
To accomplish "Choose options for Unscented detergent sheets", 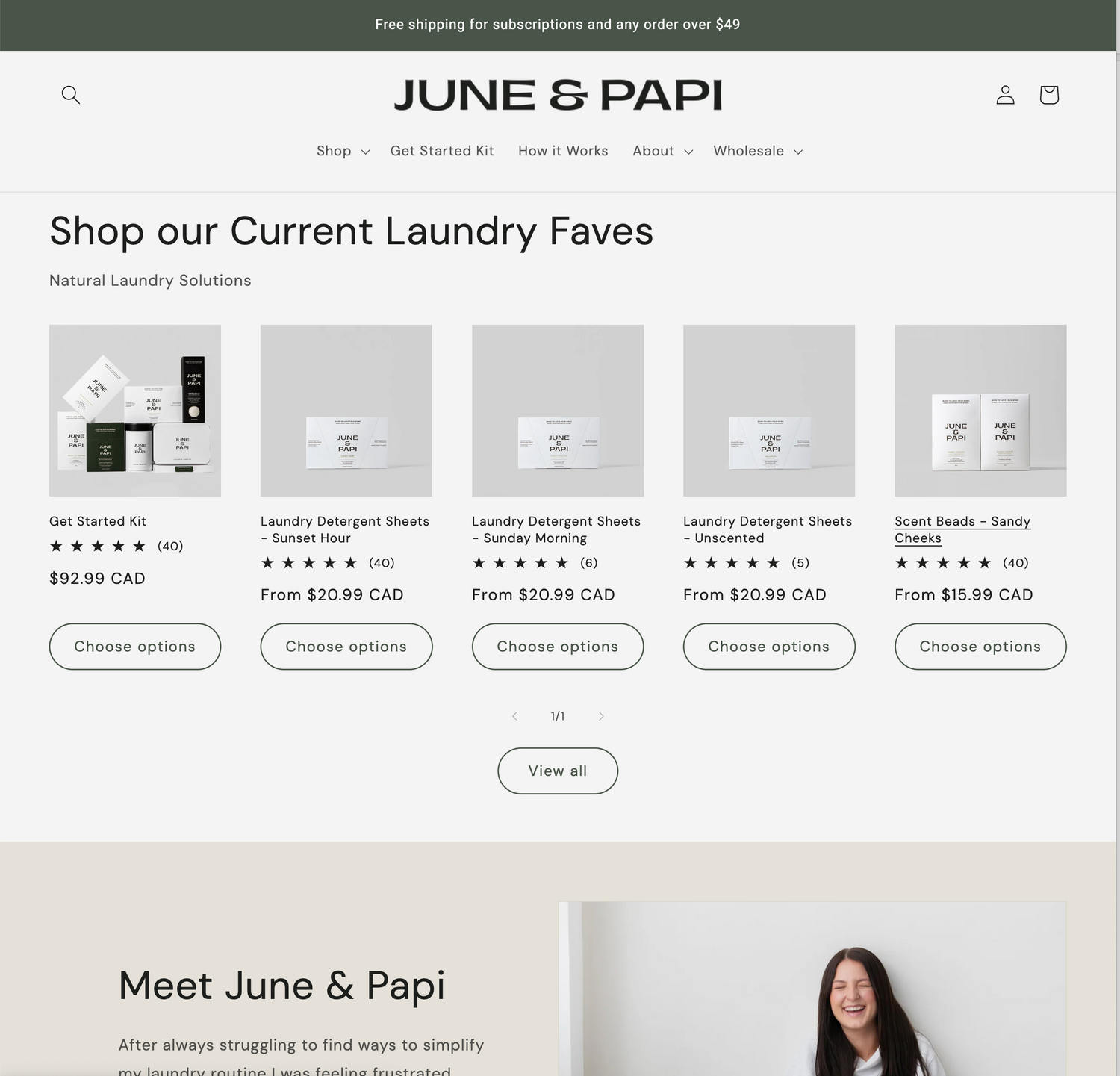I will point(769,647).
